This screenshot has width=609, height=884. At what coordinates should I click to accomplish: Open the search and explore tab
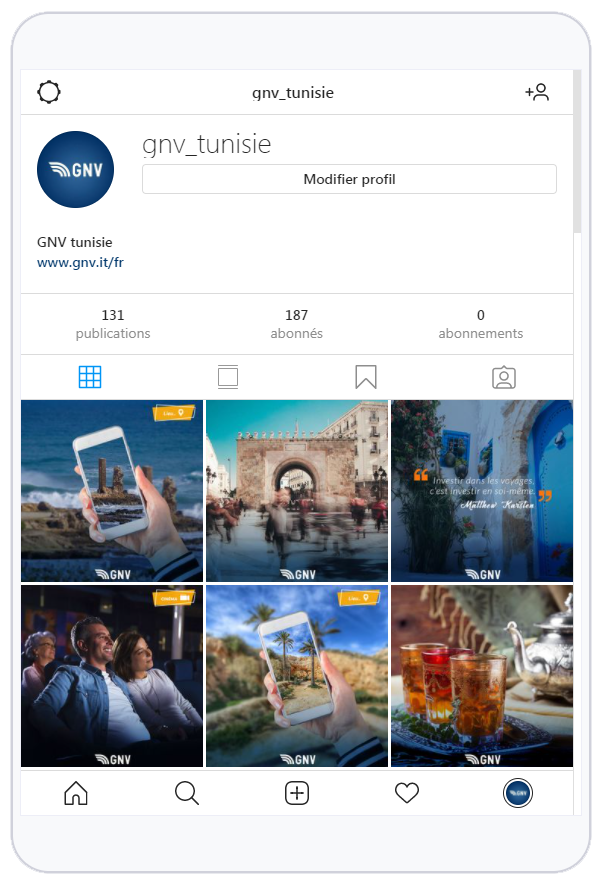pyautogui.click(x=186, y=793)
